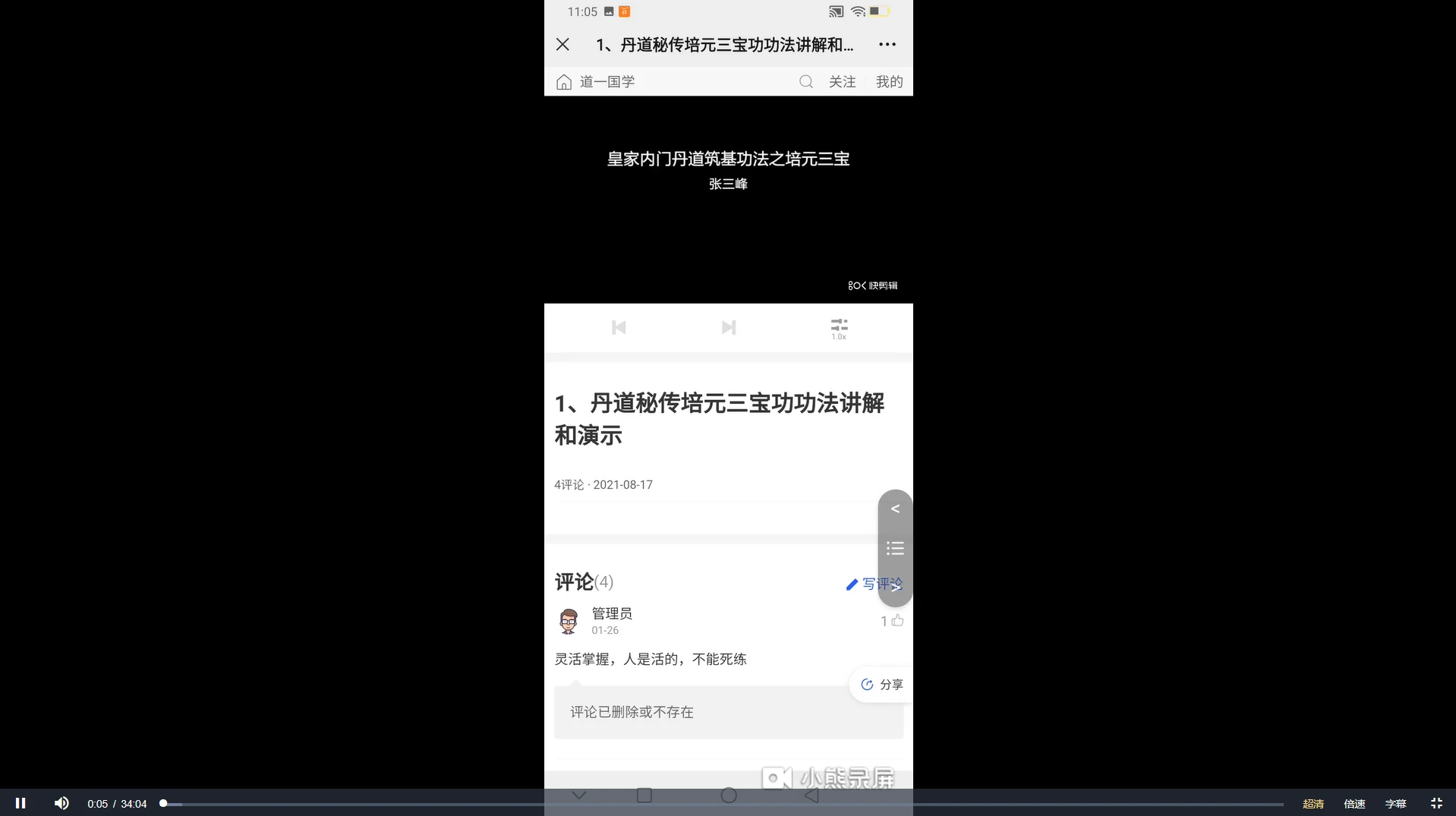Close the page with the X icon
Screen dimensions: 1456x816
tap(563, 45)
